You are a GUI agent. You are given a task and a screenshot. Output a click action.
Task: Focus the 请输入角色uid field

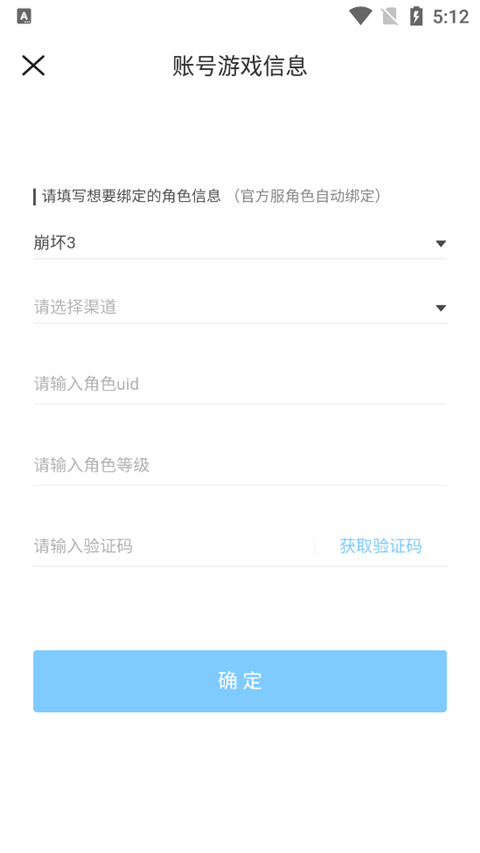[x=240, y=384]
